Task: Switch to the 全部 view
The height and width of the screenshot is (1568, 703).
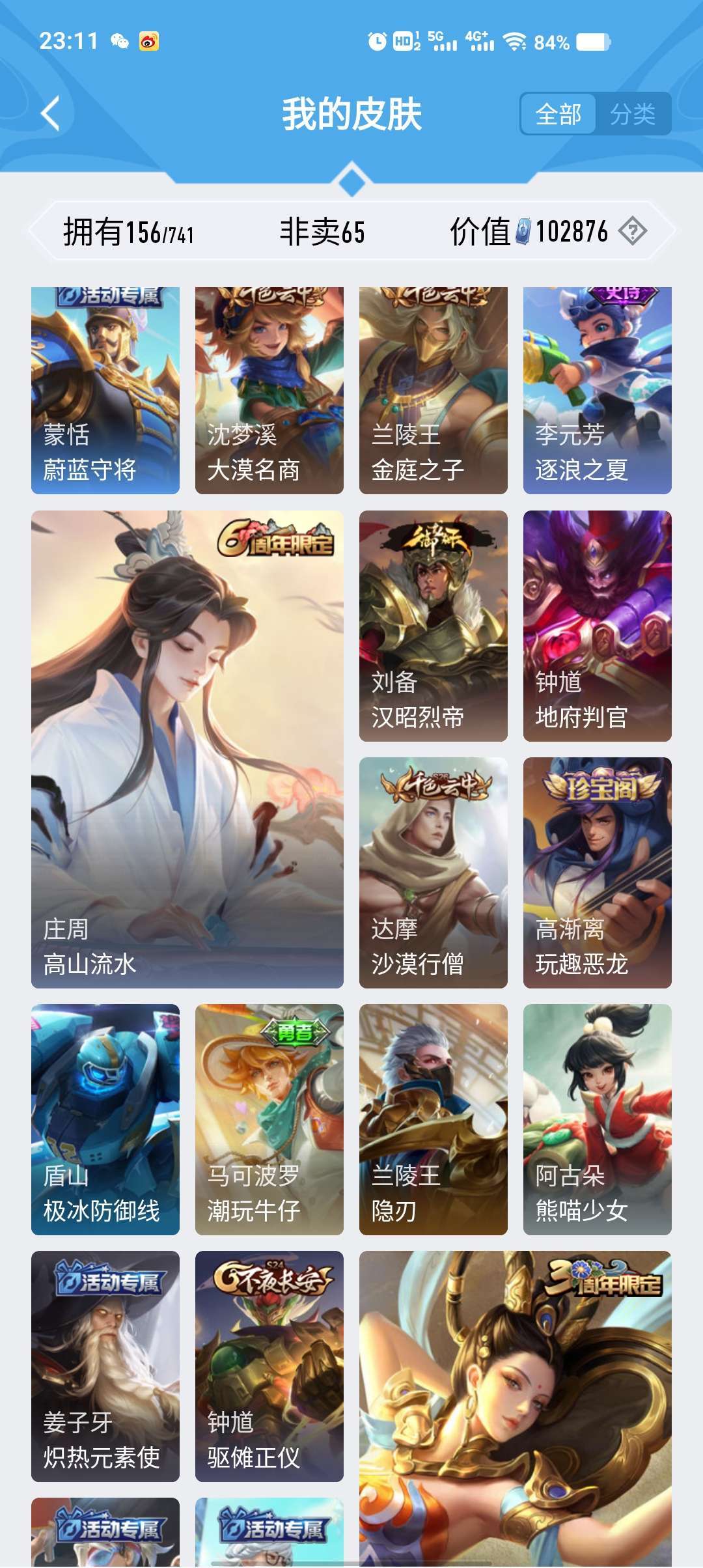Action: click(x=558, y=115)
